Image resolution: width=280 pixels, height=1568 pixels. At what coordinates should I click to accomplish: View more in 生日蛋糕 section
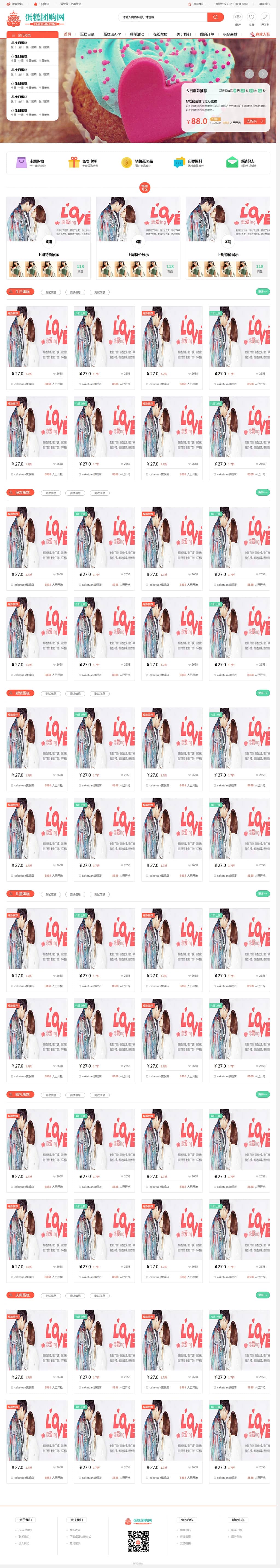[262, 291]
